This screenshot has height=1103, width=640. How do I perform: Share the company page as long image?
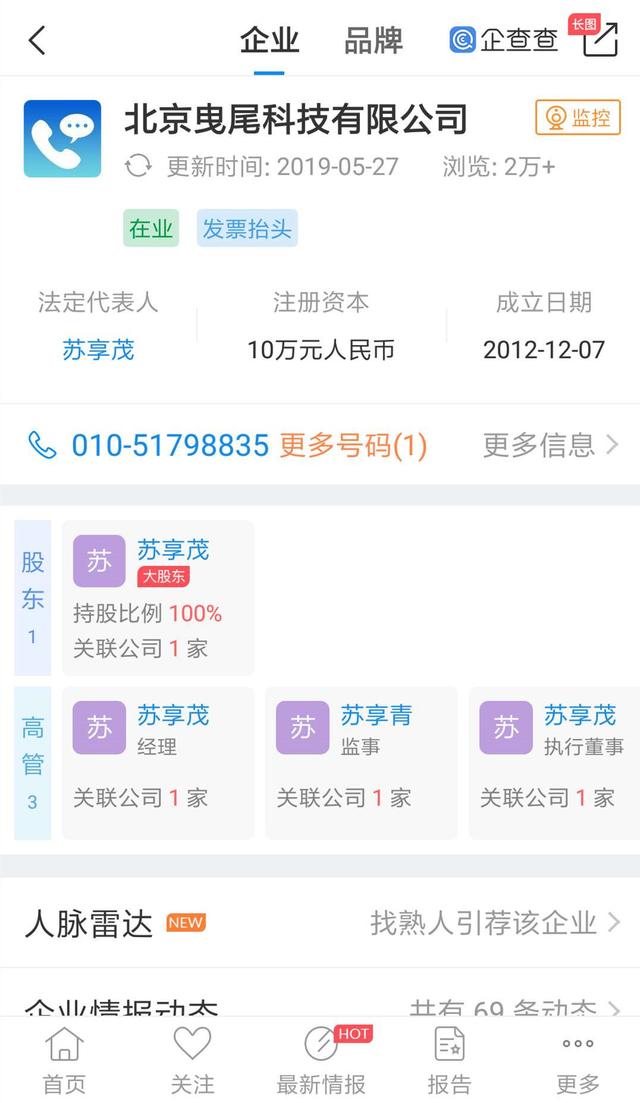pyautogui.click(x=597, y=38)
